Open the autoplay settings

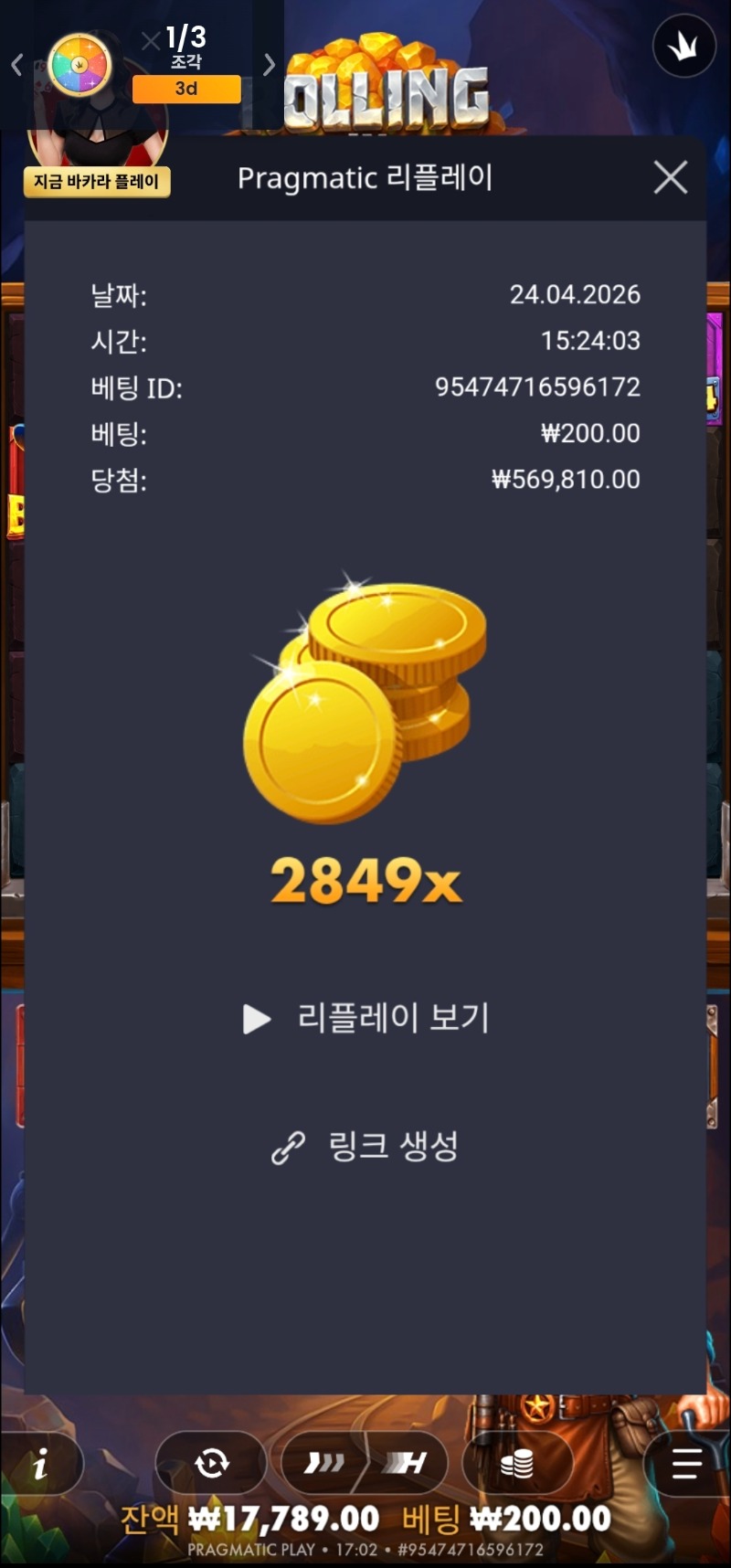pos(211,1464)
